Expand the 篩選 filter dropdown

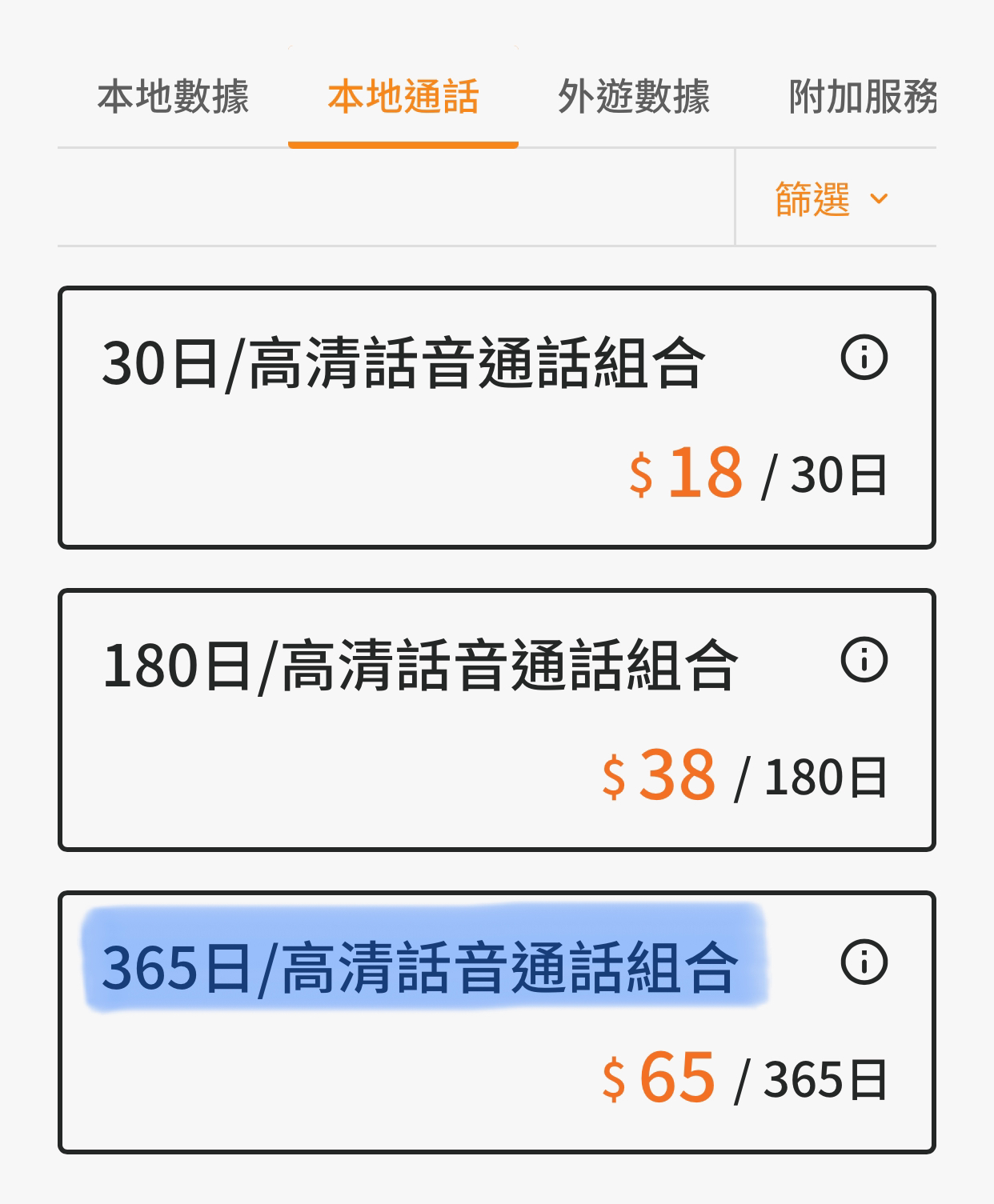click(x=833, y=198)
